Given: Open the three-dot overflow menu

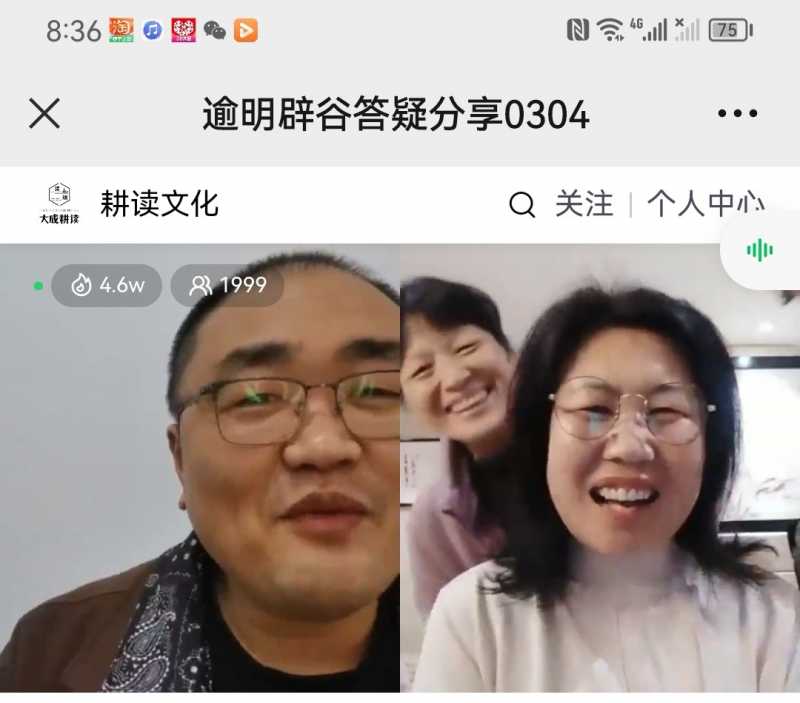Looking at the screenshot, I should point(737,114).
